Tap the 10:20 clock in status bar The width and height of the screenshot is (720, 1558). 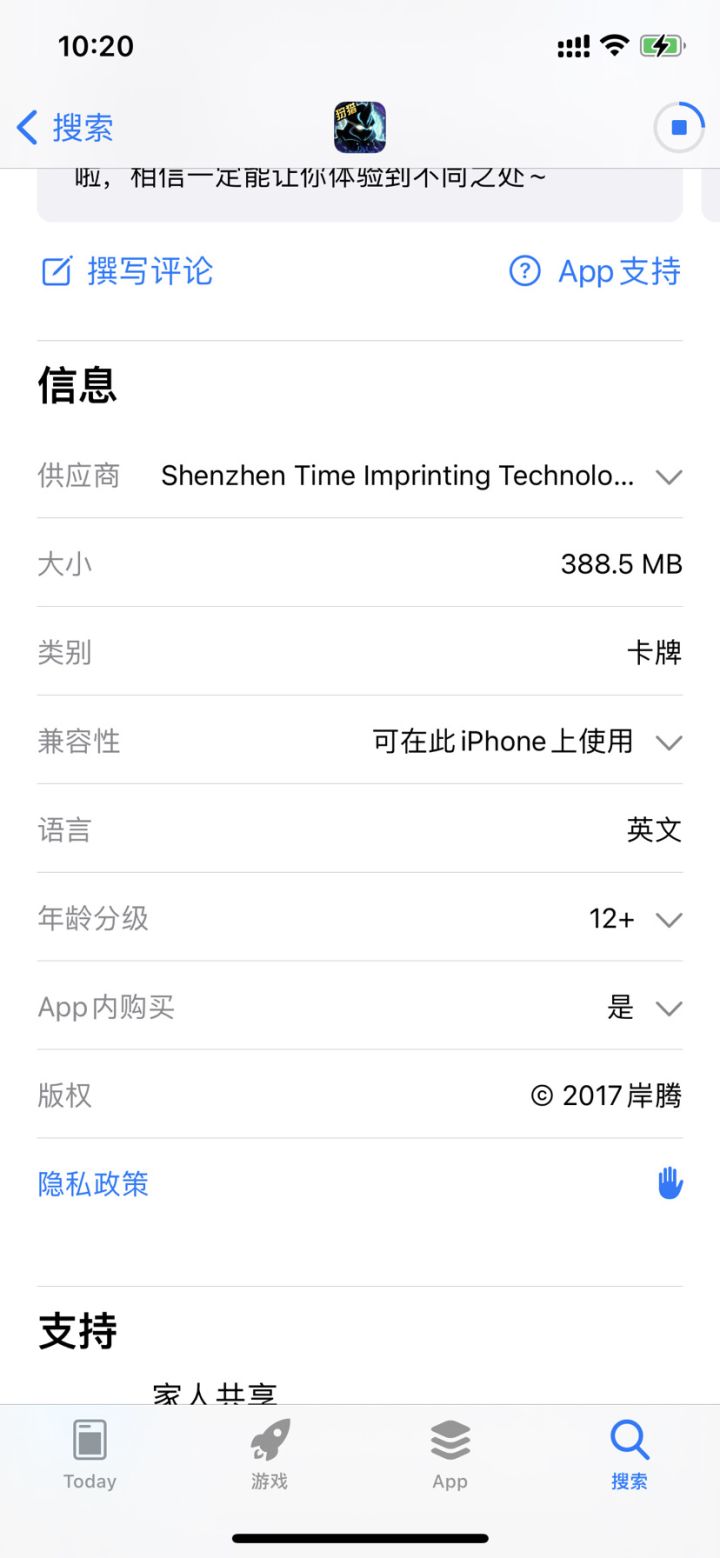[x=96, y=45]
